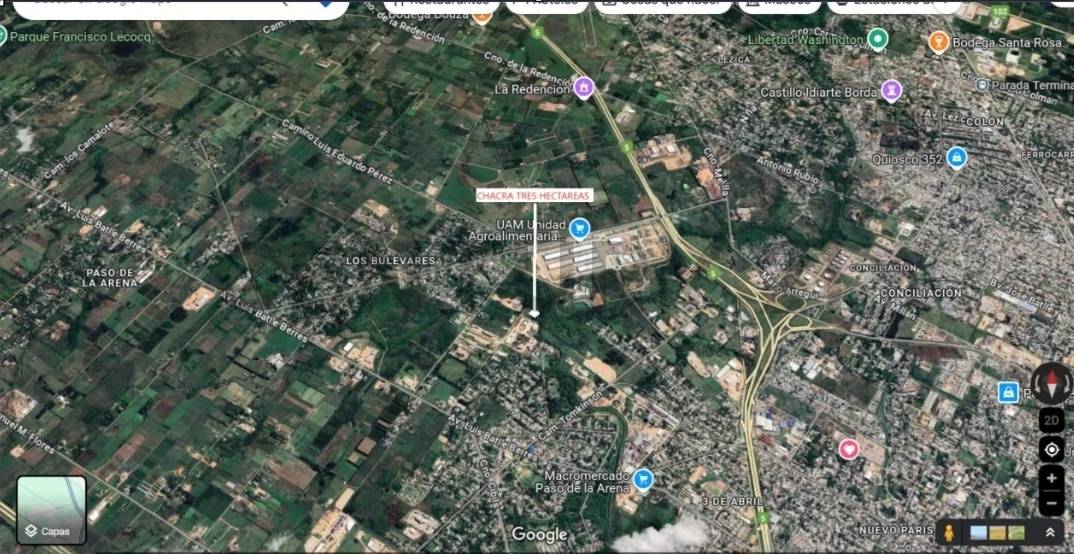The width and height of the screenshot is (1074, 554).
Task: Open the UAM Unidad Agroalimentaria pin
Action: [579, 230]
